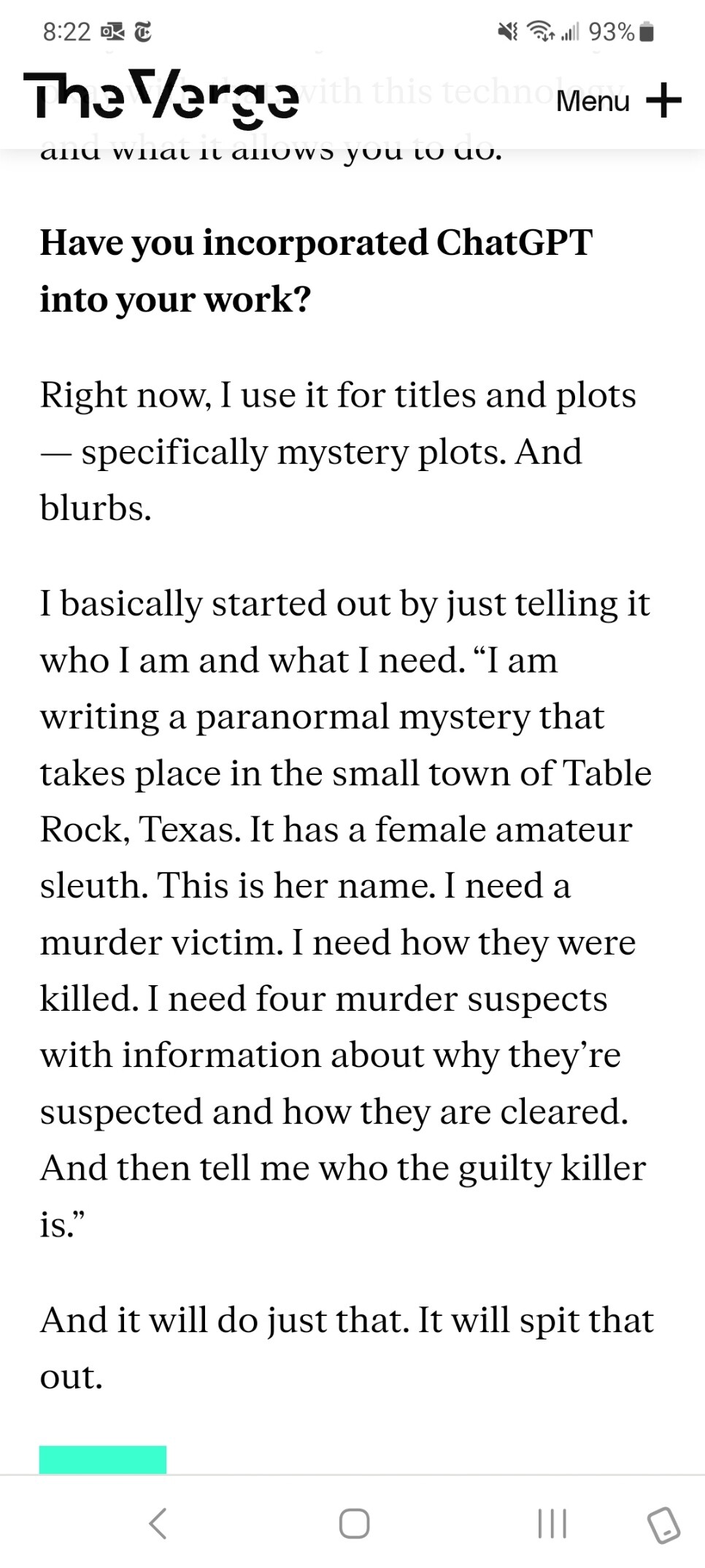The width and height of the screenshot is (705, 1568).
Task: Go back with the system back arrow
Action: tap(158, 1523)
